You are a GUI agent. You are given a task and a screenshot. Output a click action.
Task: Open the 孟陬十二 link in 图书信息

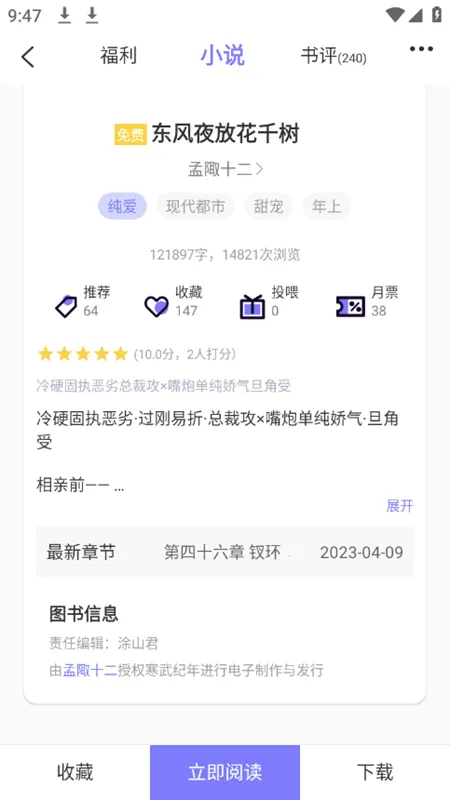(90, 670)
